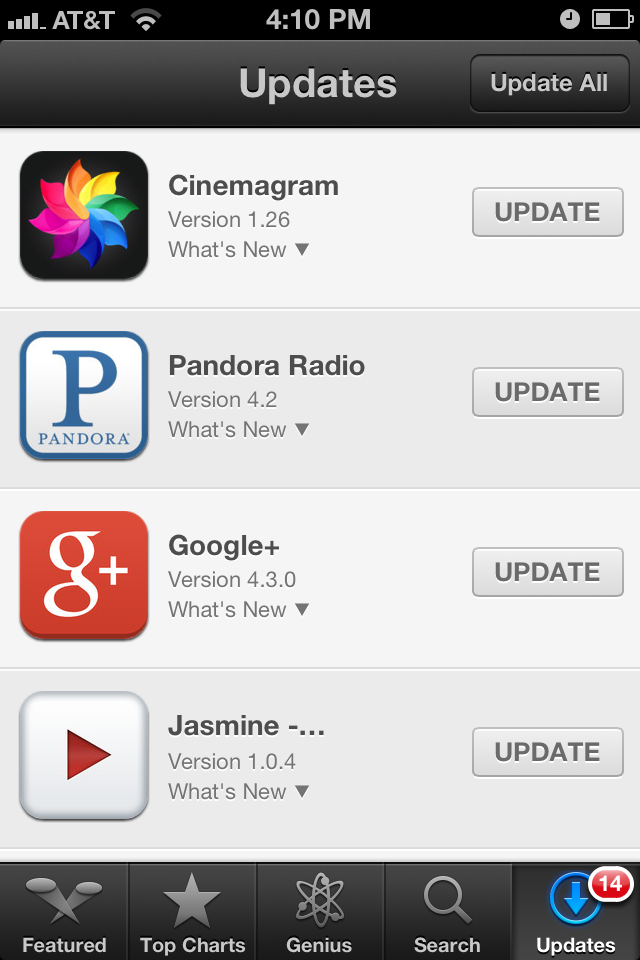
Task: Expand What's New for Pandora Radio
Action: click(x=238, y=430)
